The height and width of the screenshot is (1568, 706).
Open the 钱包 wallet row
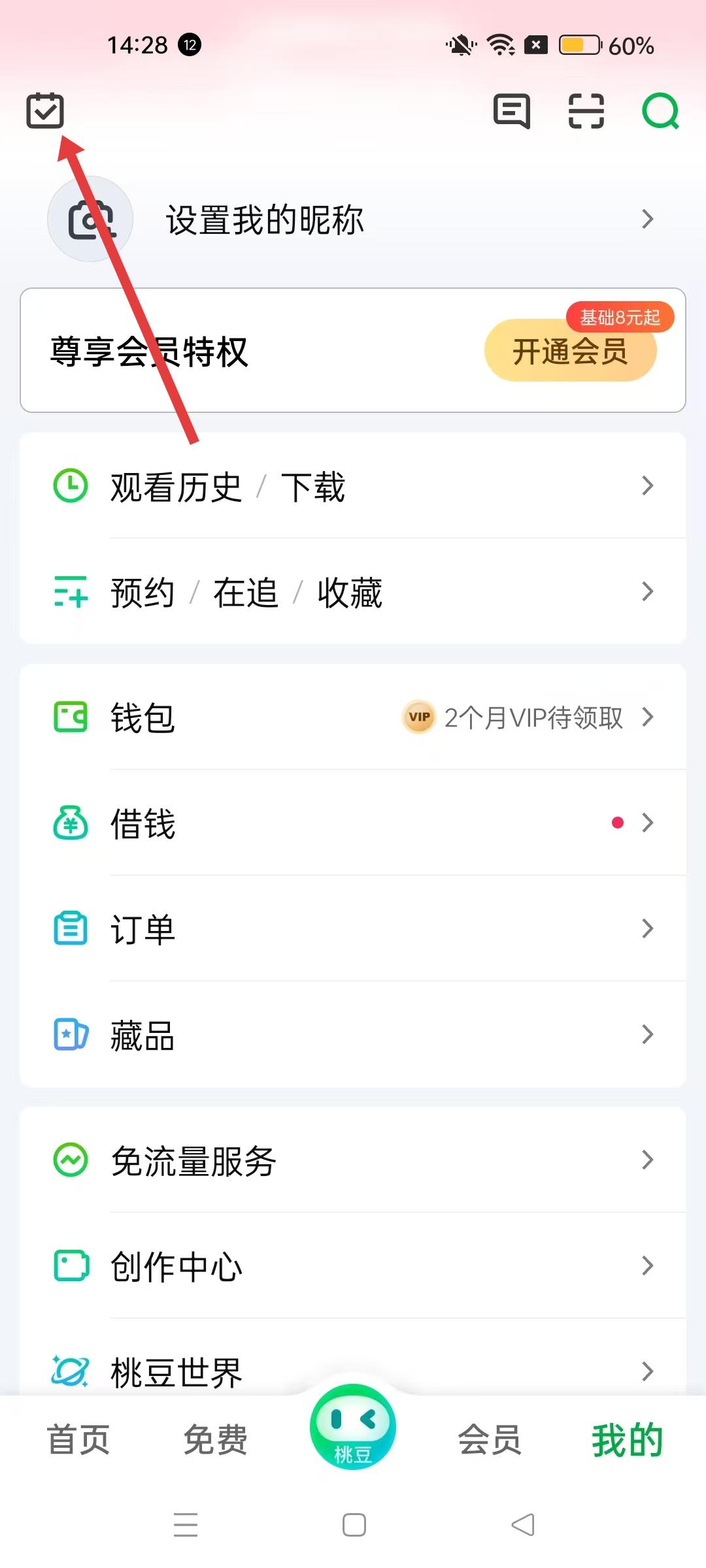(x=353, y=717)
